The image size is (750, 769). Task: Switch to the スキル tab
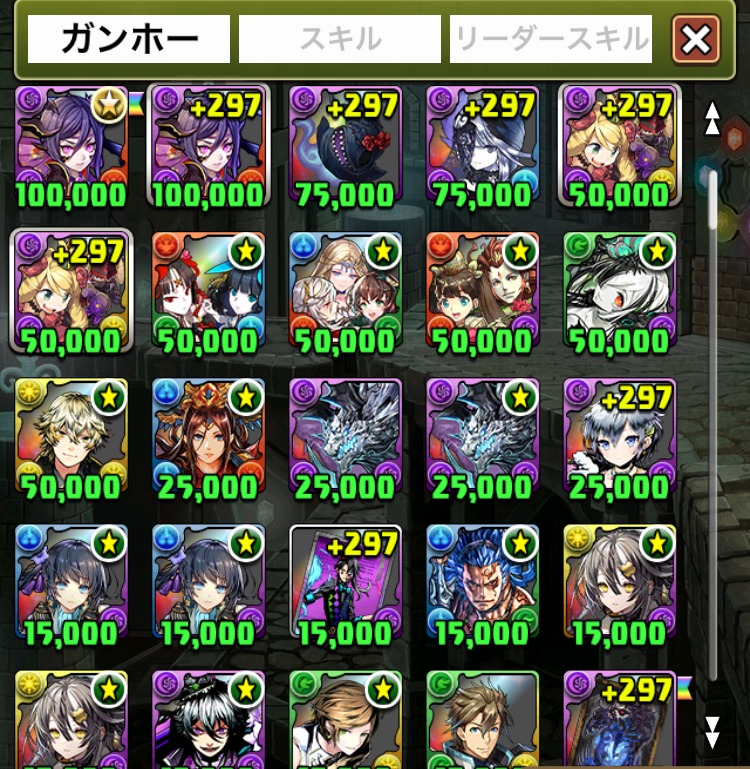point(340,39)
